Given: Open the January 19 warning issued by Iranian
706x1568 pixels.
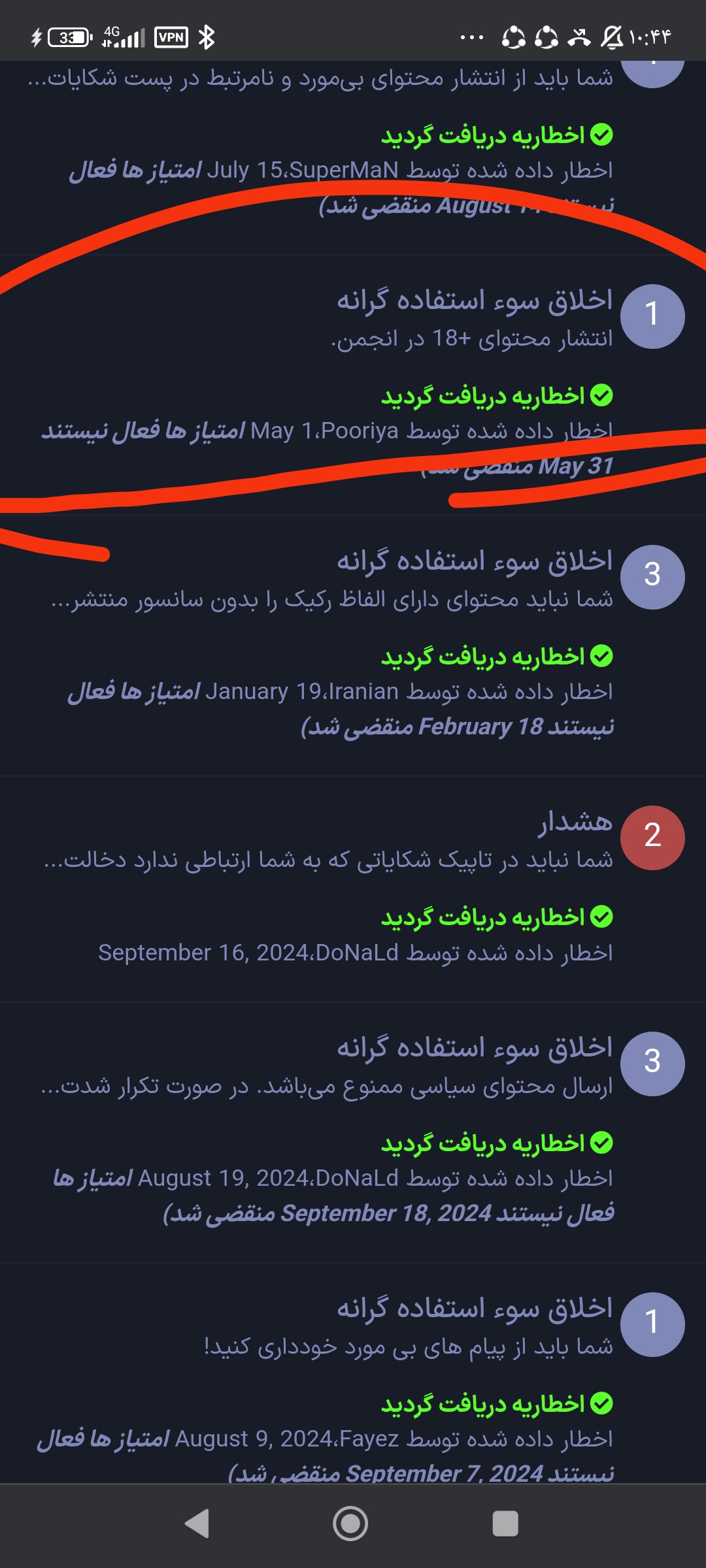Looking at the screenshot, I should 353,645.
